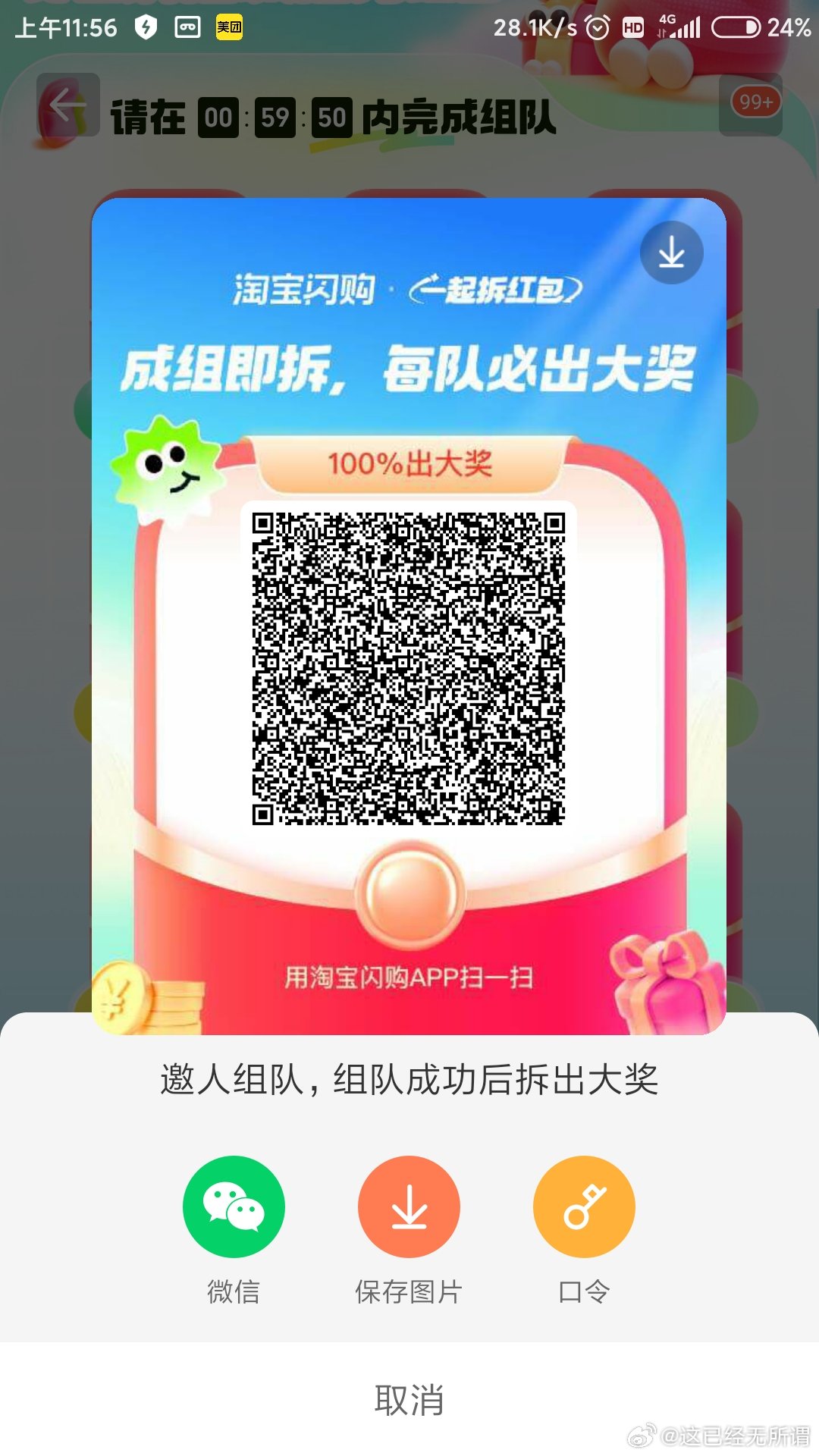Viewport: 819px width, 1456px height.
Task: Go back using the top-left arrow
Action: (x=68, y=105)
